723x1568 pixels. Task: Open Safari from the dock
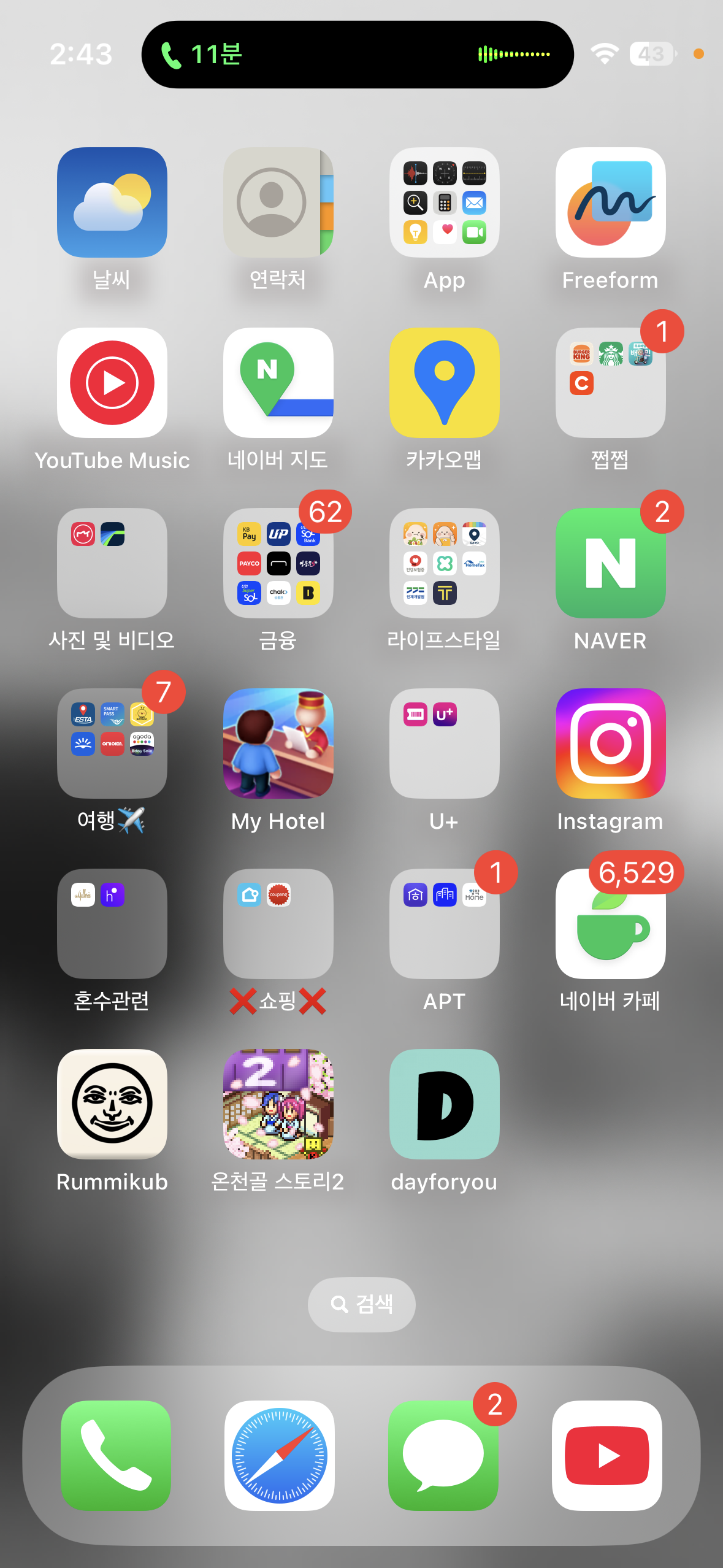279,1455
